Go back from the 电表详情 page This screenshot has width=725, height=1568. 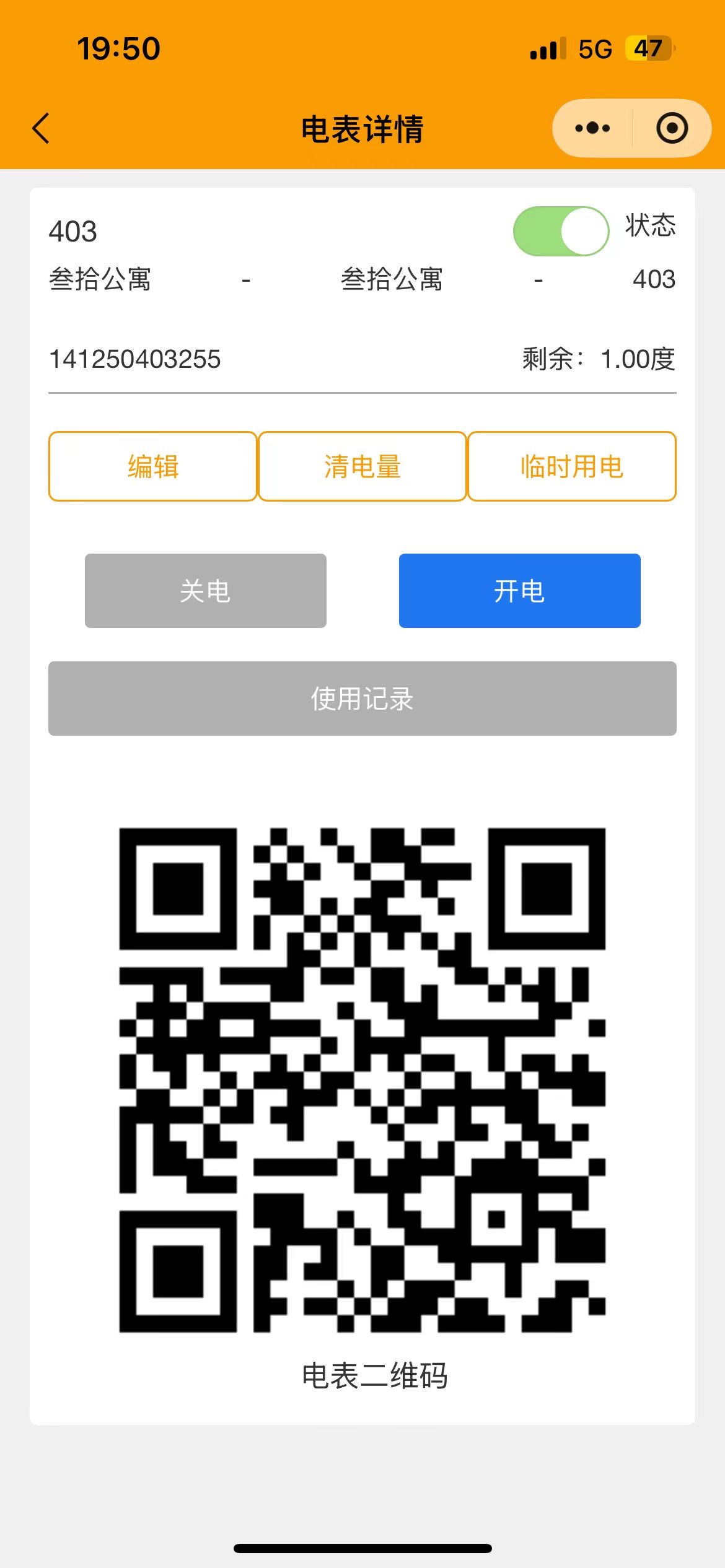point(41,129)
